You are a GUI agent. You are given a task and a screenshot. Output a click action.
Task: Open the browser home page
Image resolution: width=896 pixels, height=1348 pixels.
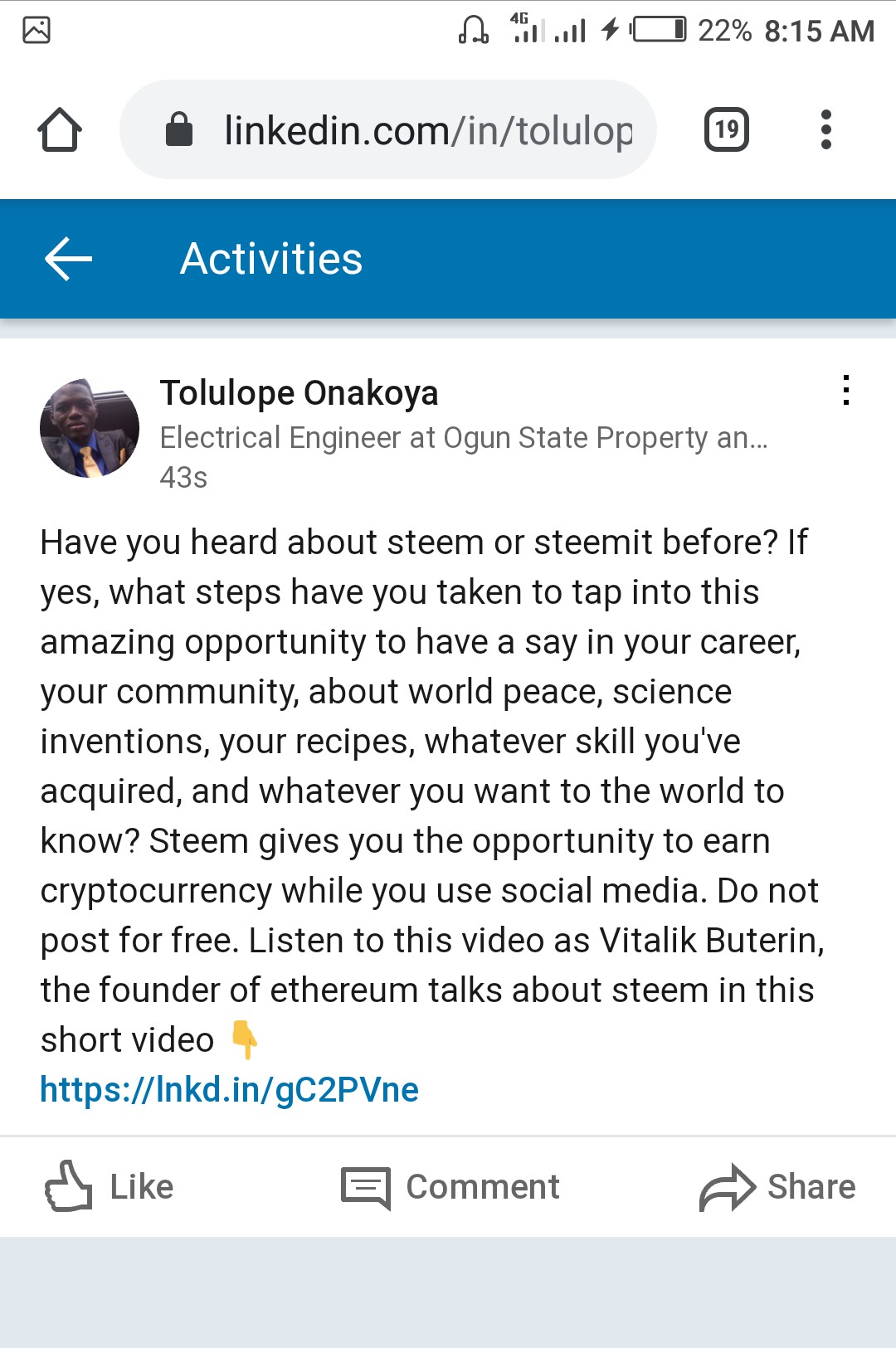click(x=60, y=130)
